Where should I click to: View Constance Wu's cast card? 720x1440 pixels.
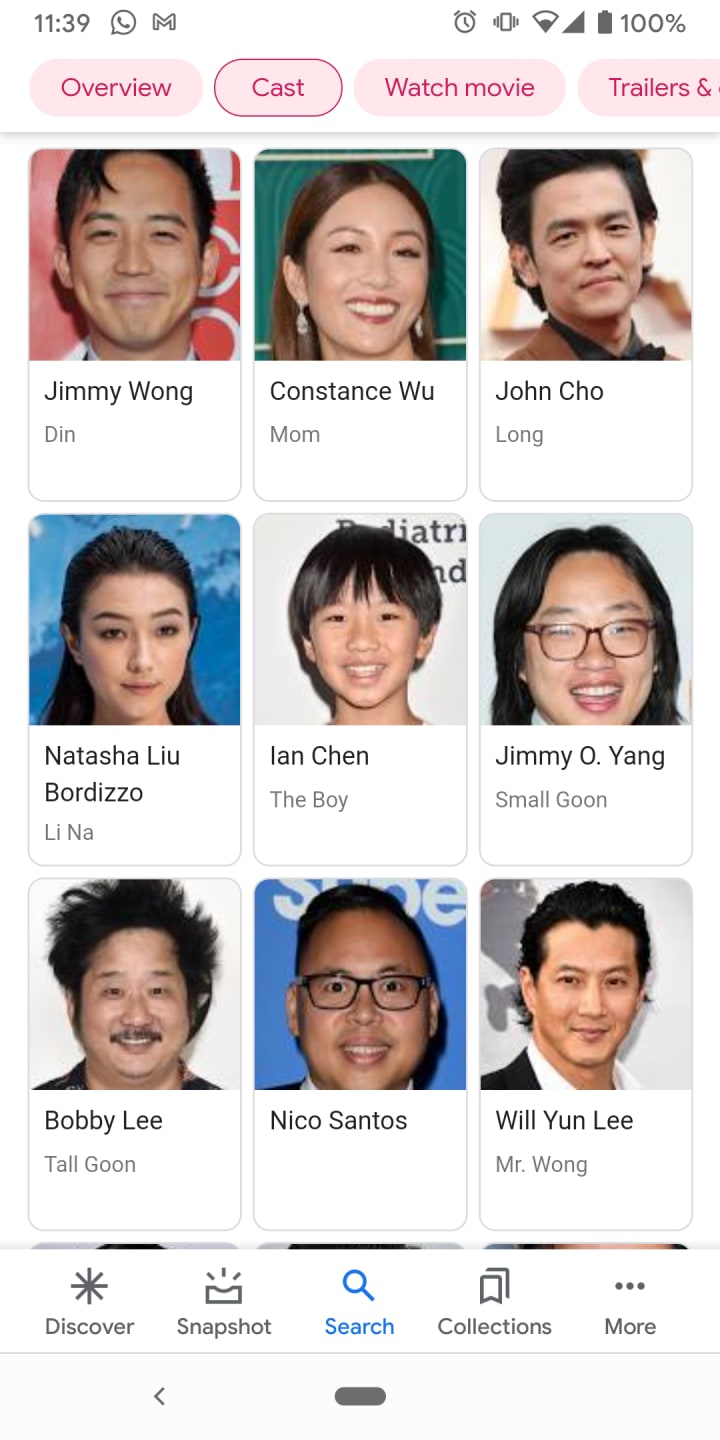[360, 324]
